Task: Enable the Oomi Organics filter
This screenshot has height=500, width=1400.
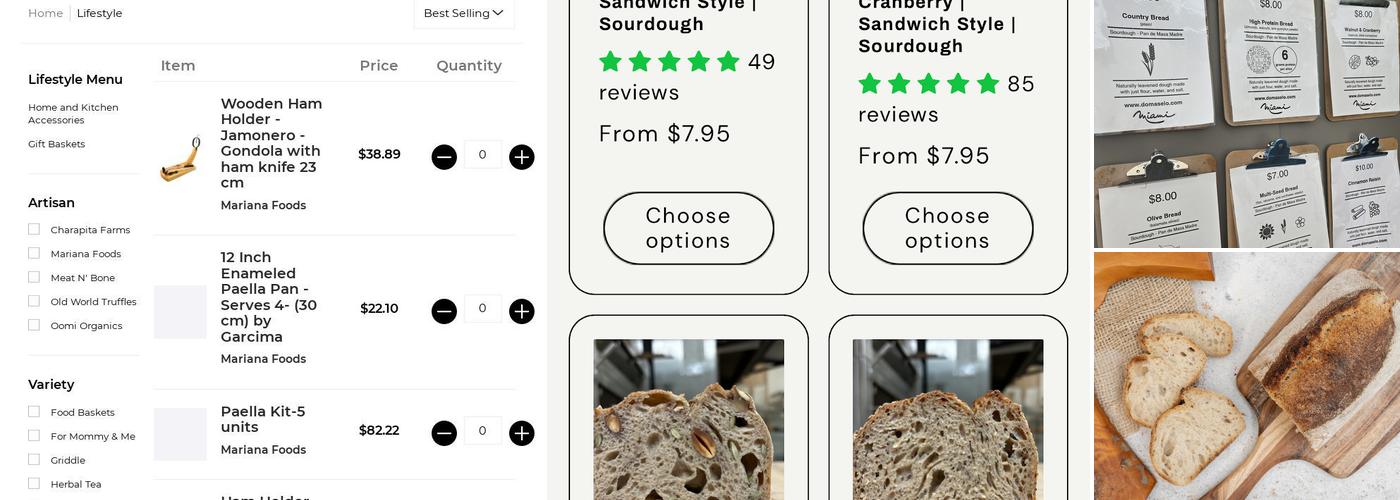Action: [34, 325]
